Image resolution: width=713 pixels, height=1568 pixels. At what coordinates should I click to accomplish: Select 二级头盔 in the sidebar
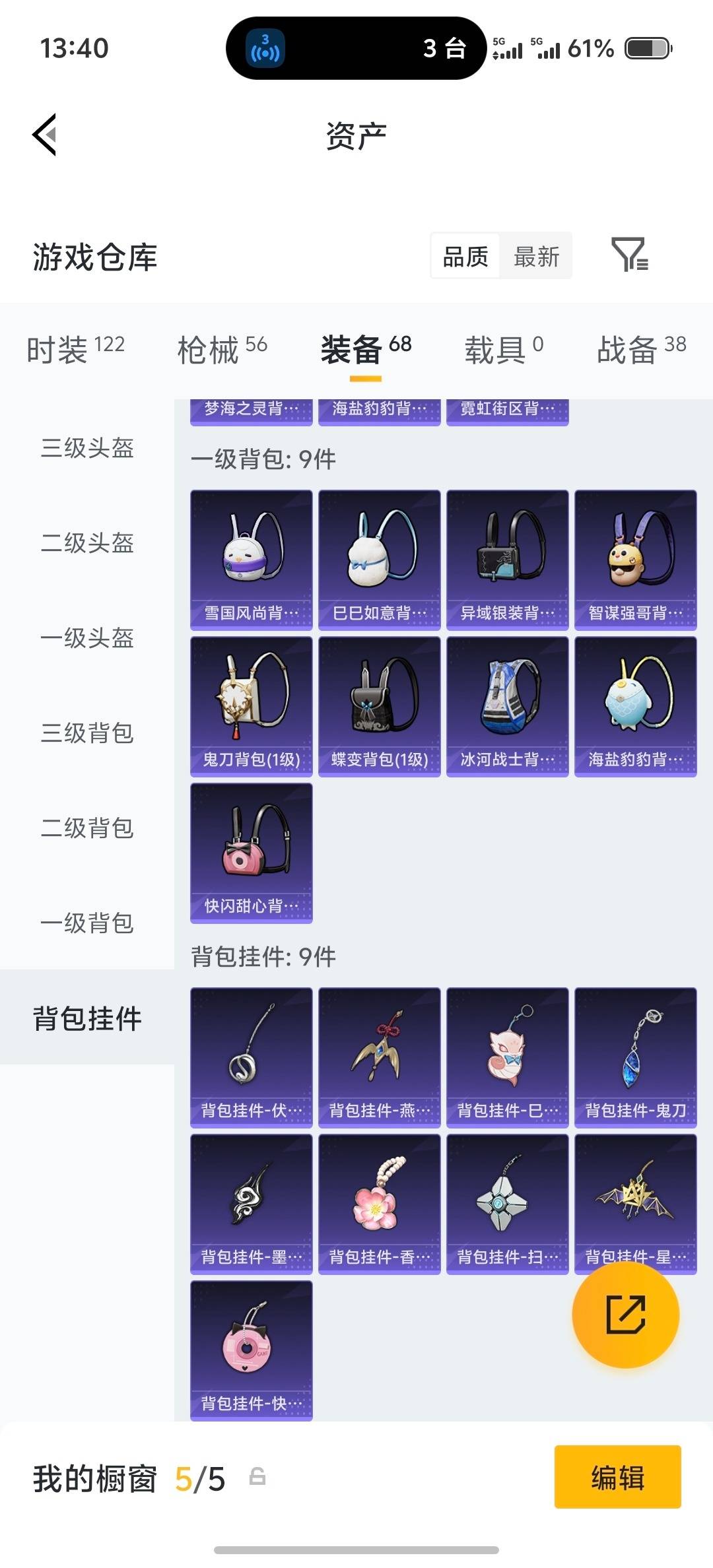(86, 544)
